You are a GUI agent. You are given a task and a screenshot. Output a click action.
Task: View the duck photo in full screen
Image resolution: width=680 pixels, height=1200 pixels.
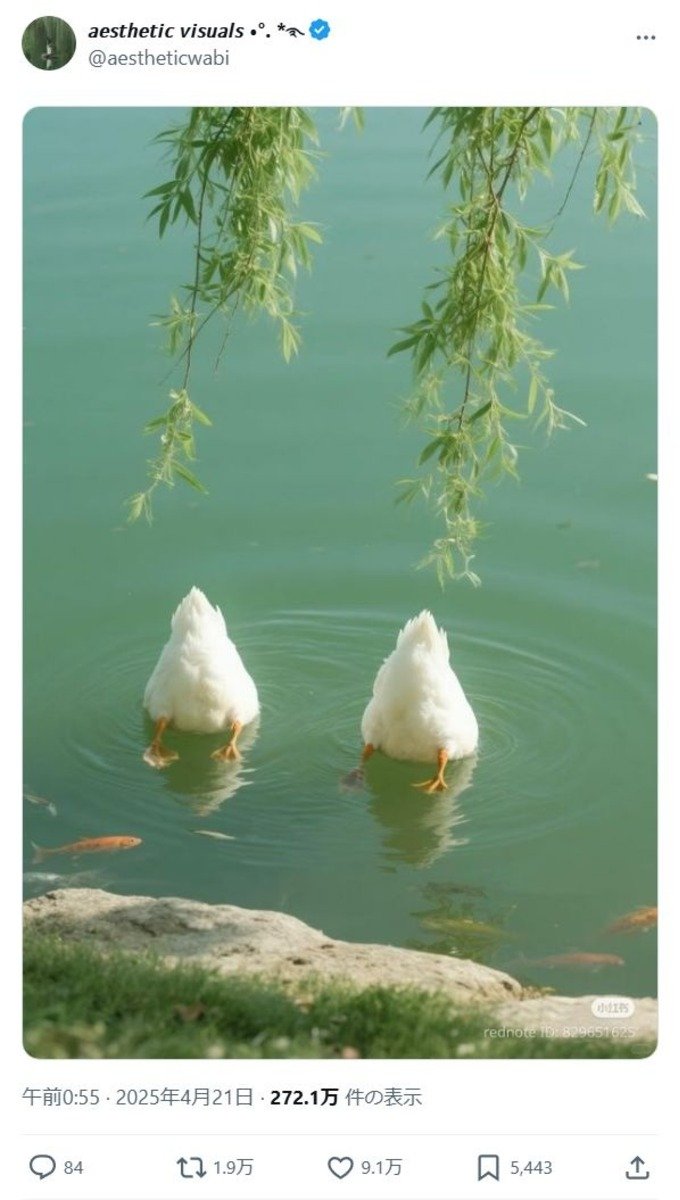(340, 582)
